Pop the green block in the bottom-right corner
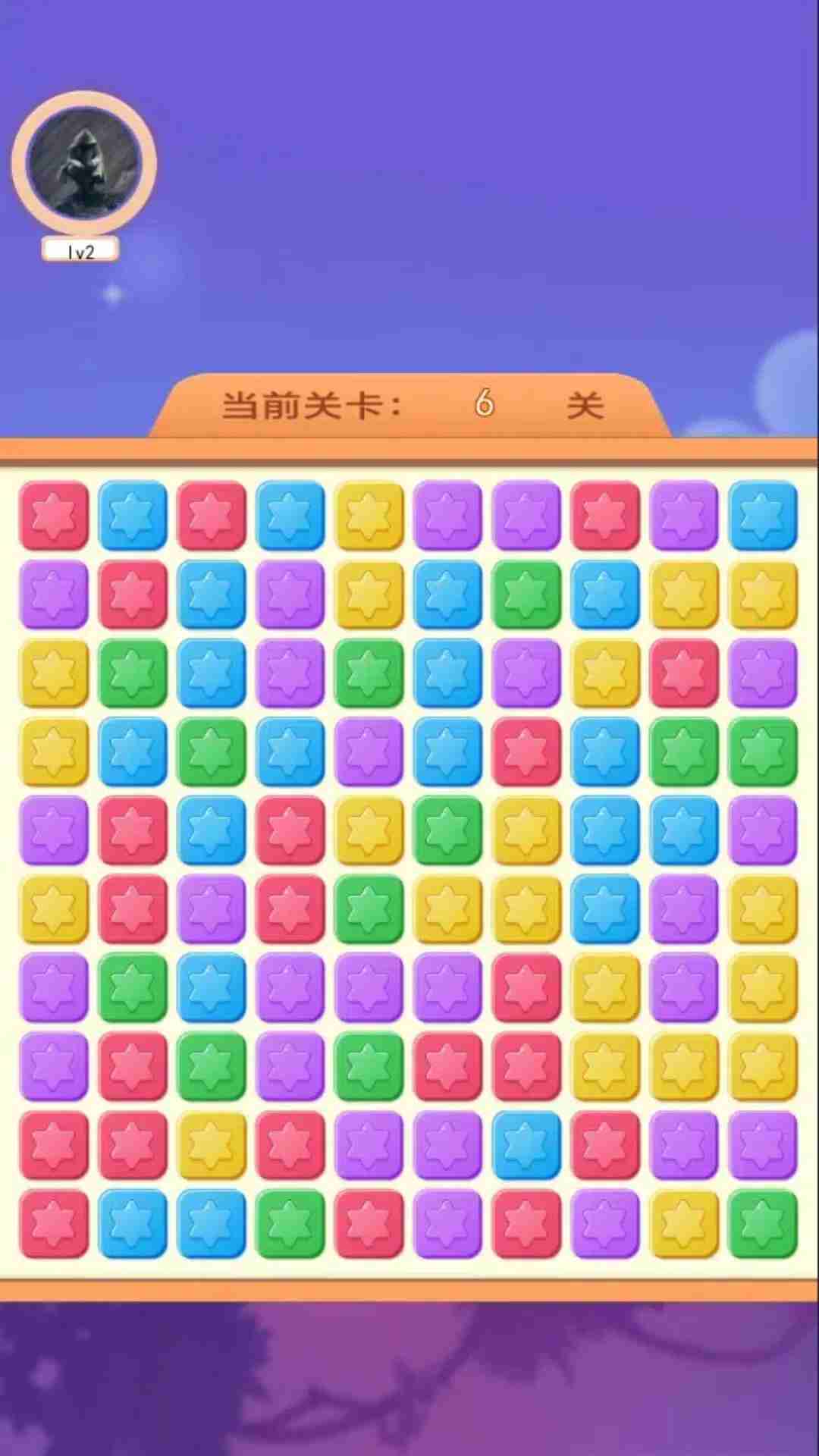This screenshot has width=819, height=1456. [762, 1224]
